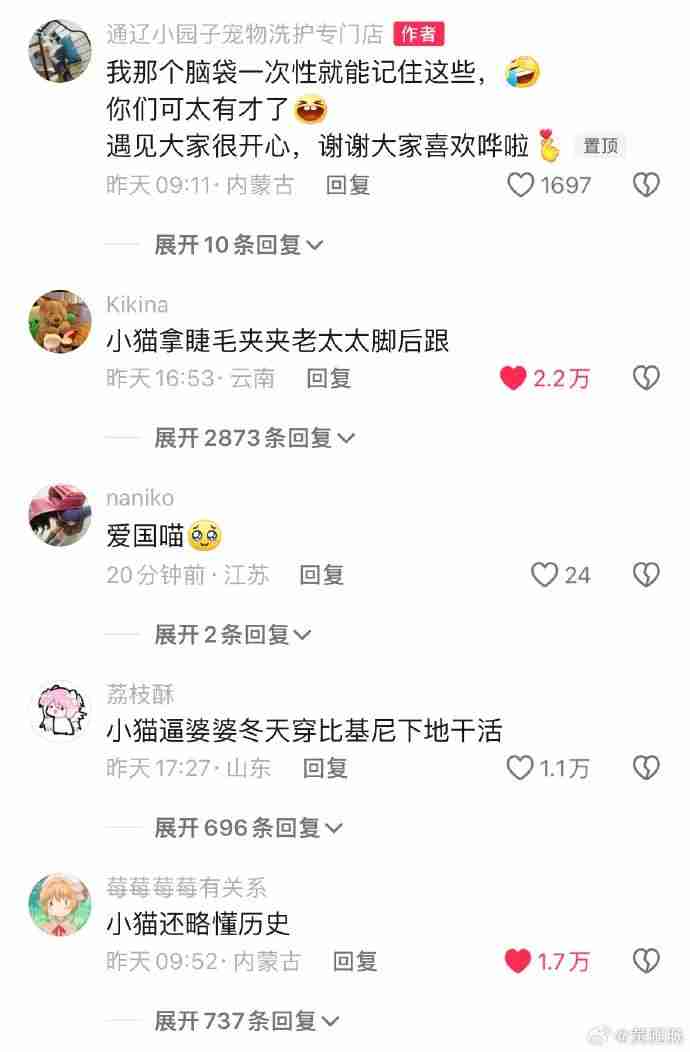Dislike the pinned author comment
690x1052 pixels.
647,185
